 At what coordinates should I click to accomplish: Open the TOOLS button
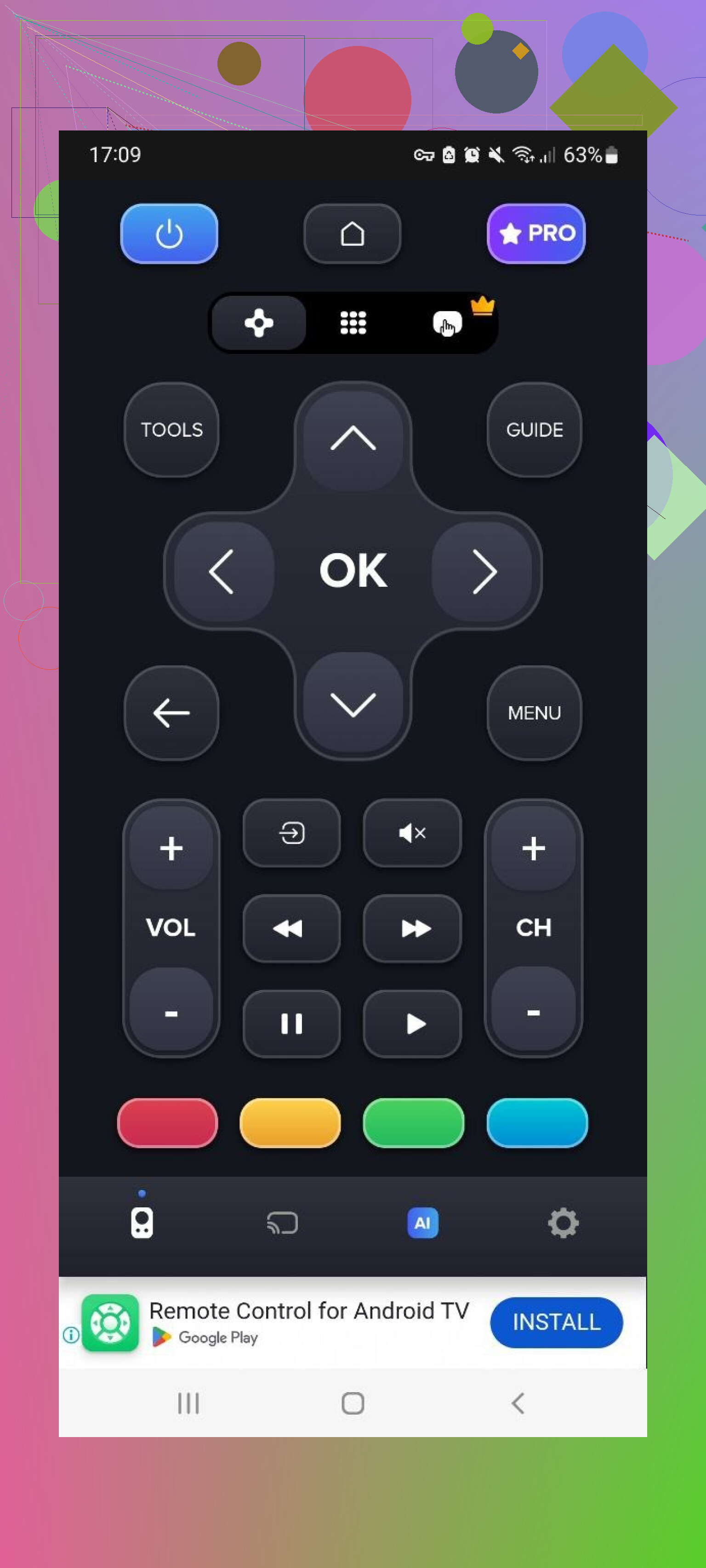coord(171,430)
